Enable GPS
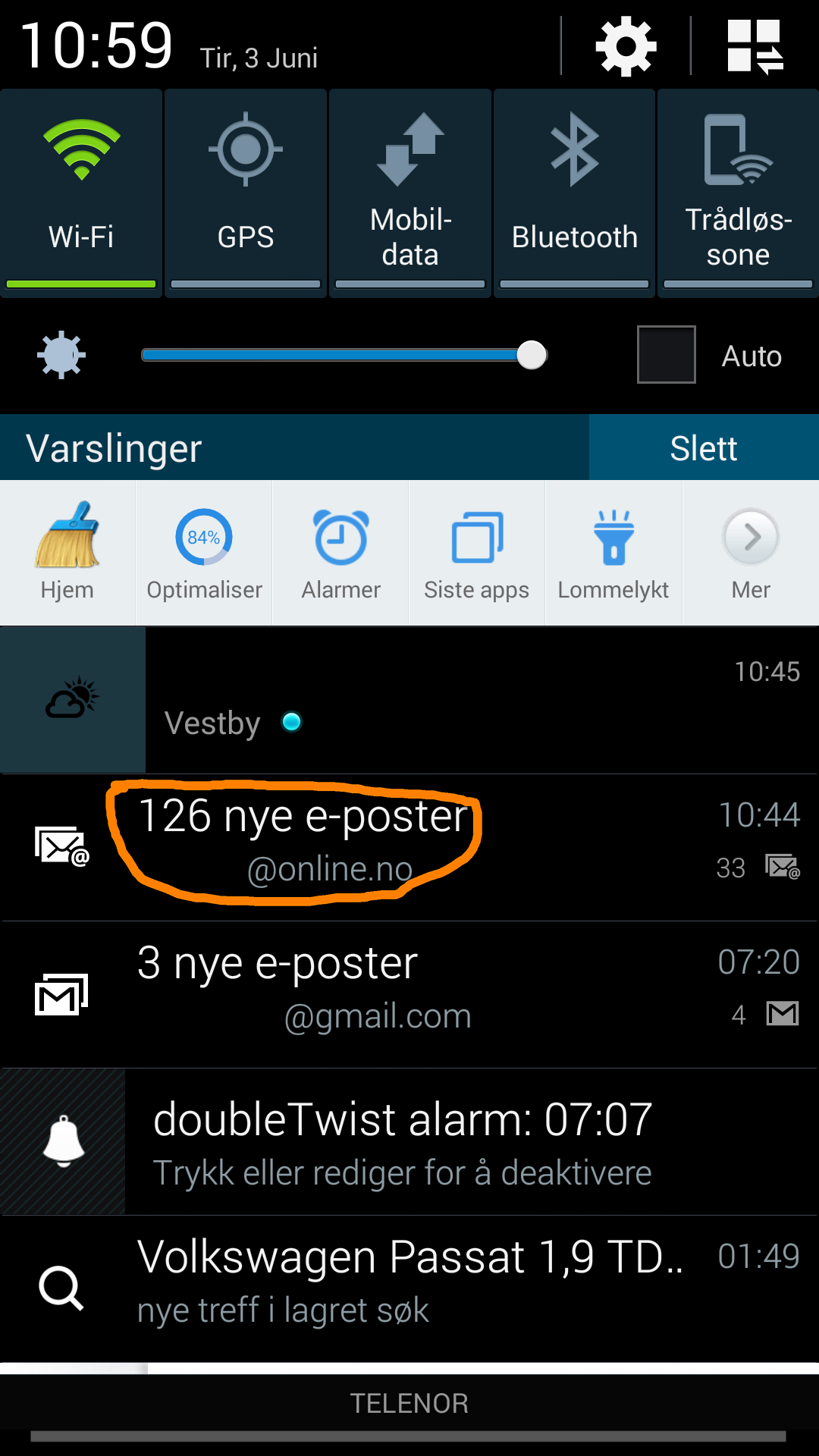The width and height of the screenshot is (819, 1456). [246, 193]
